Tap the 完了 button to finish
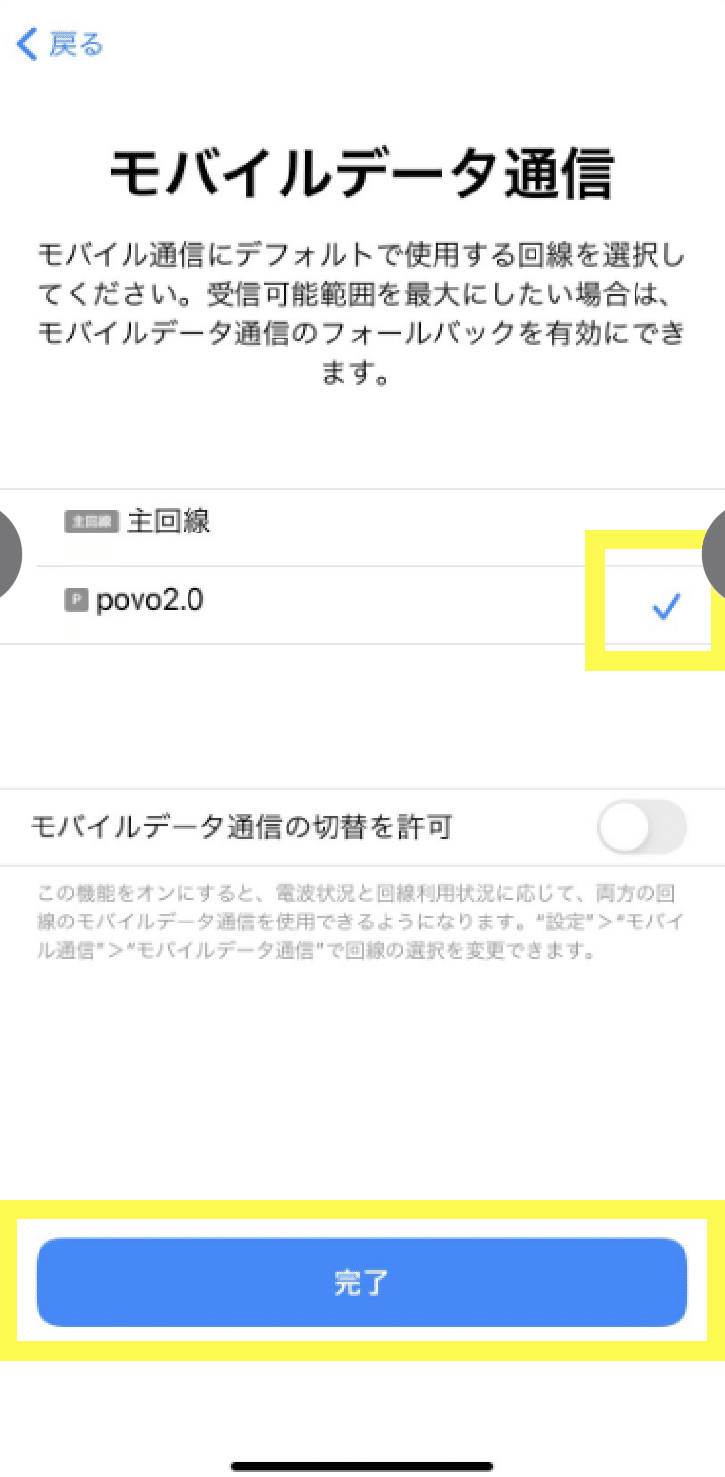The width and height of the screenshot is (725, 1477). [x=362, y=1283]
